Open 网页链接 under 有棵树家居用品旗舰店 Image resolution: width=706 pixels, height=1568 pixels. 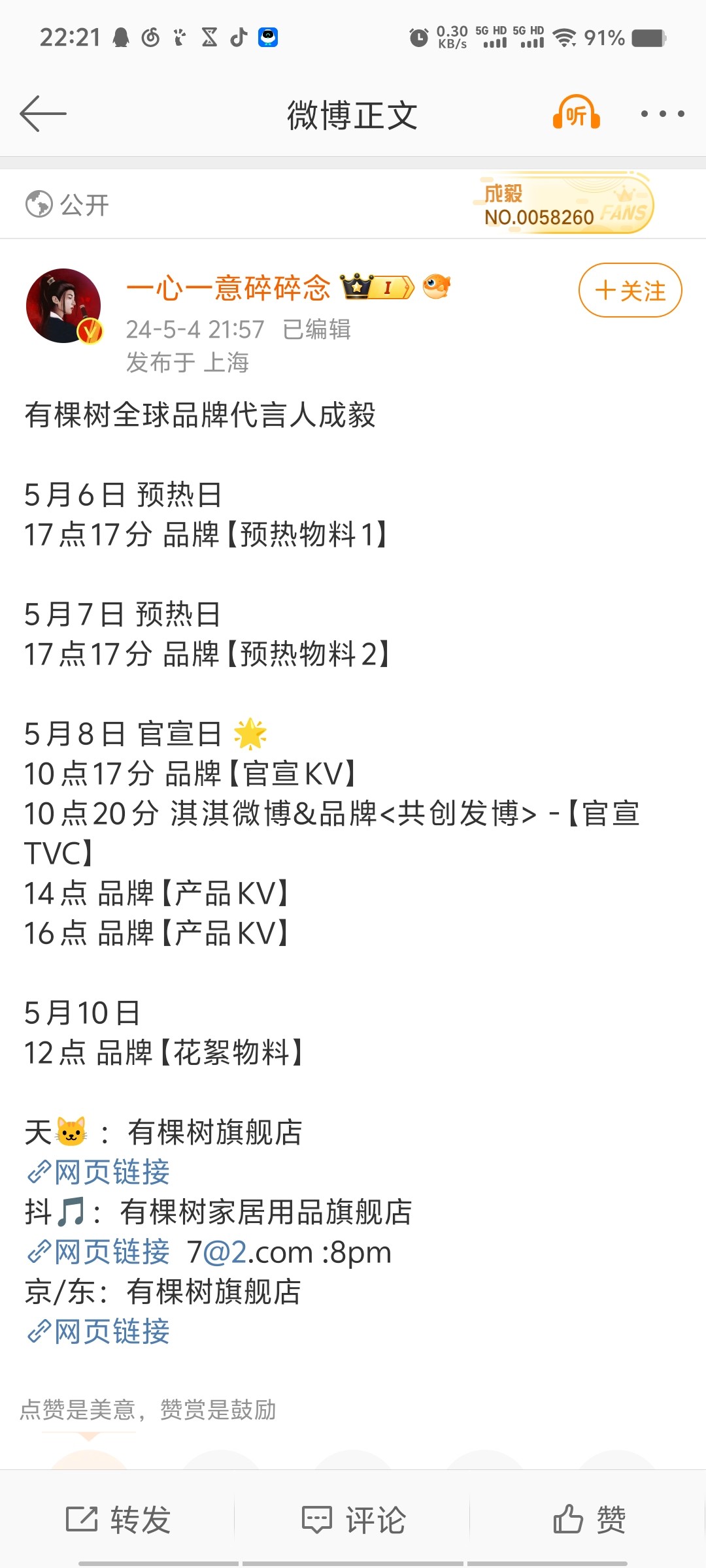[x=99, y=1252]
